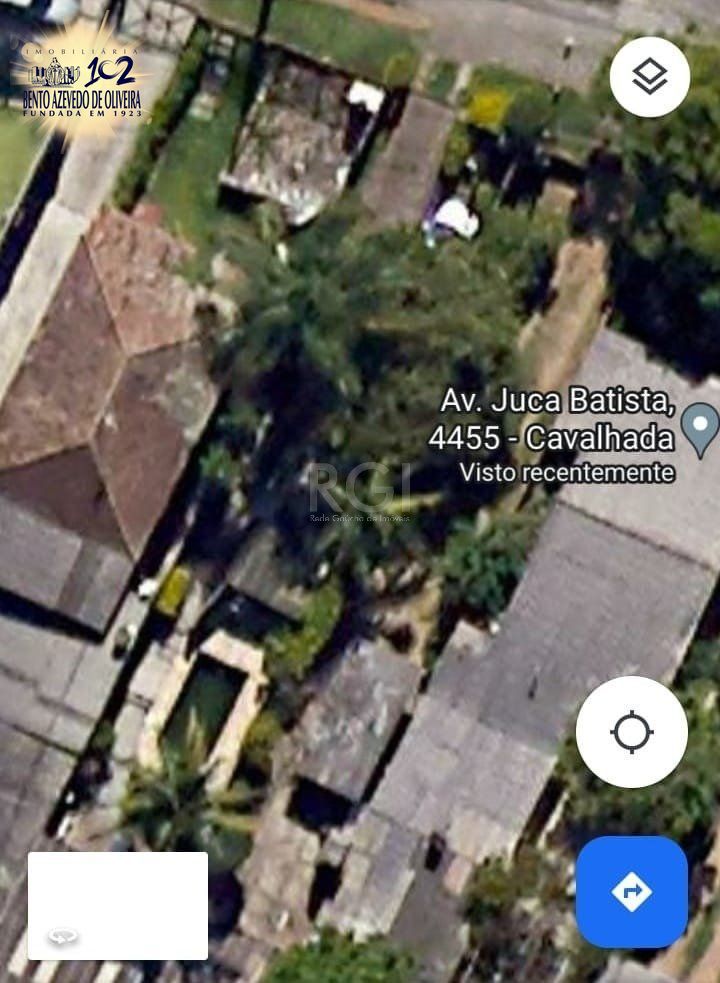Screen dimensions: 720x983
Task: Select the Av. Juca Batista map pin
Action: [699, 428]
